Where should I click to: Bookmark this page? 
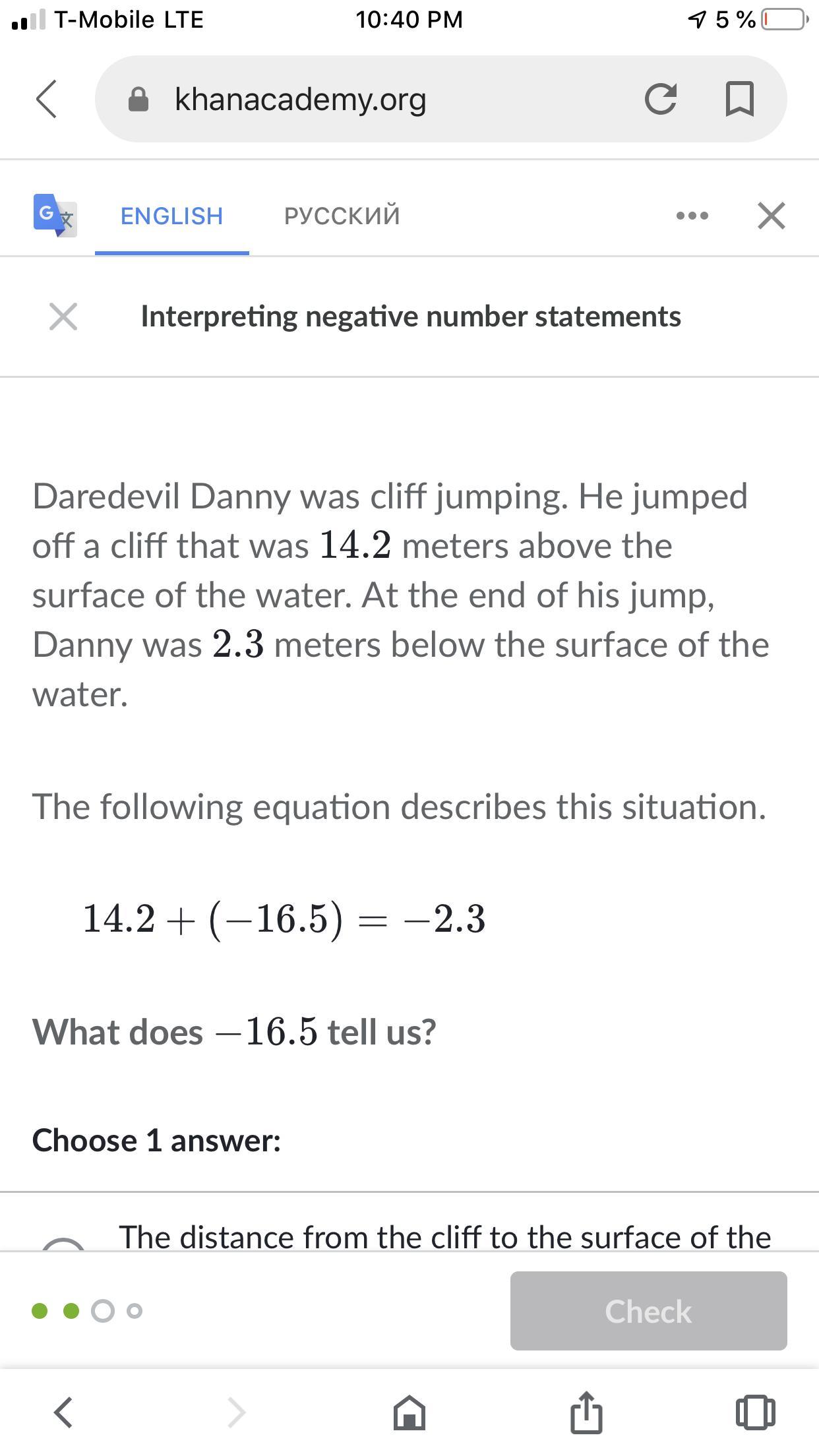coord(739,99)
